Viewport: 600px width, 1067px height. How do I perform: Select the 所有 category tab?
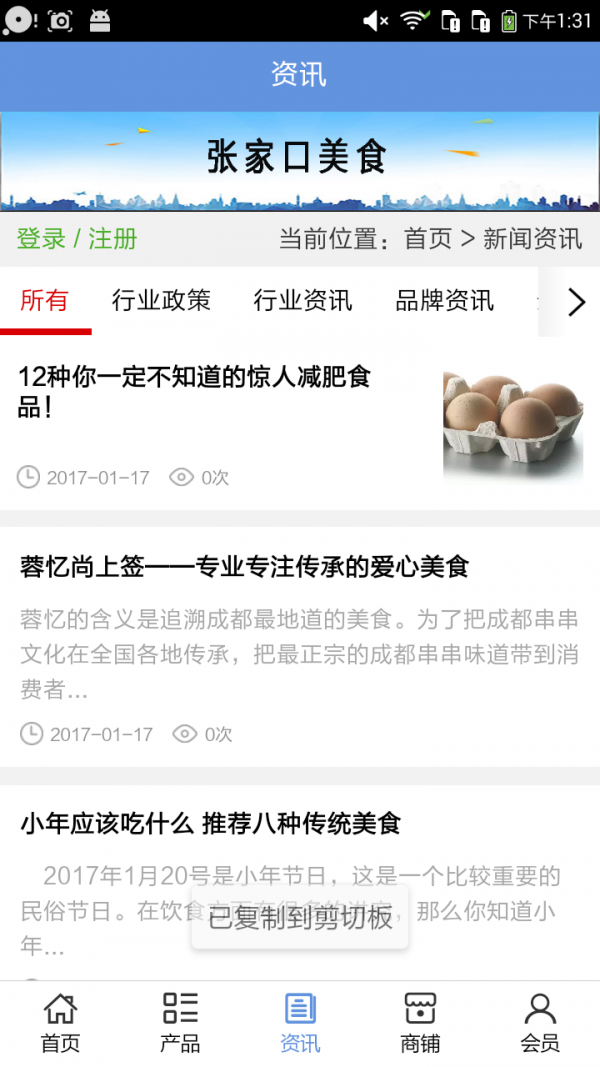(x=45, y=300)
